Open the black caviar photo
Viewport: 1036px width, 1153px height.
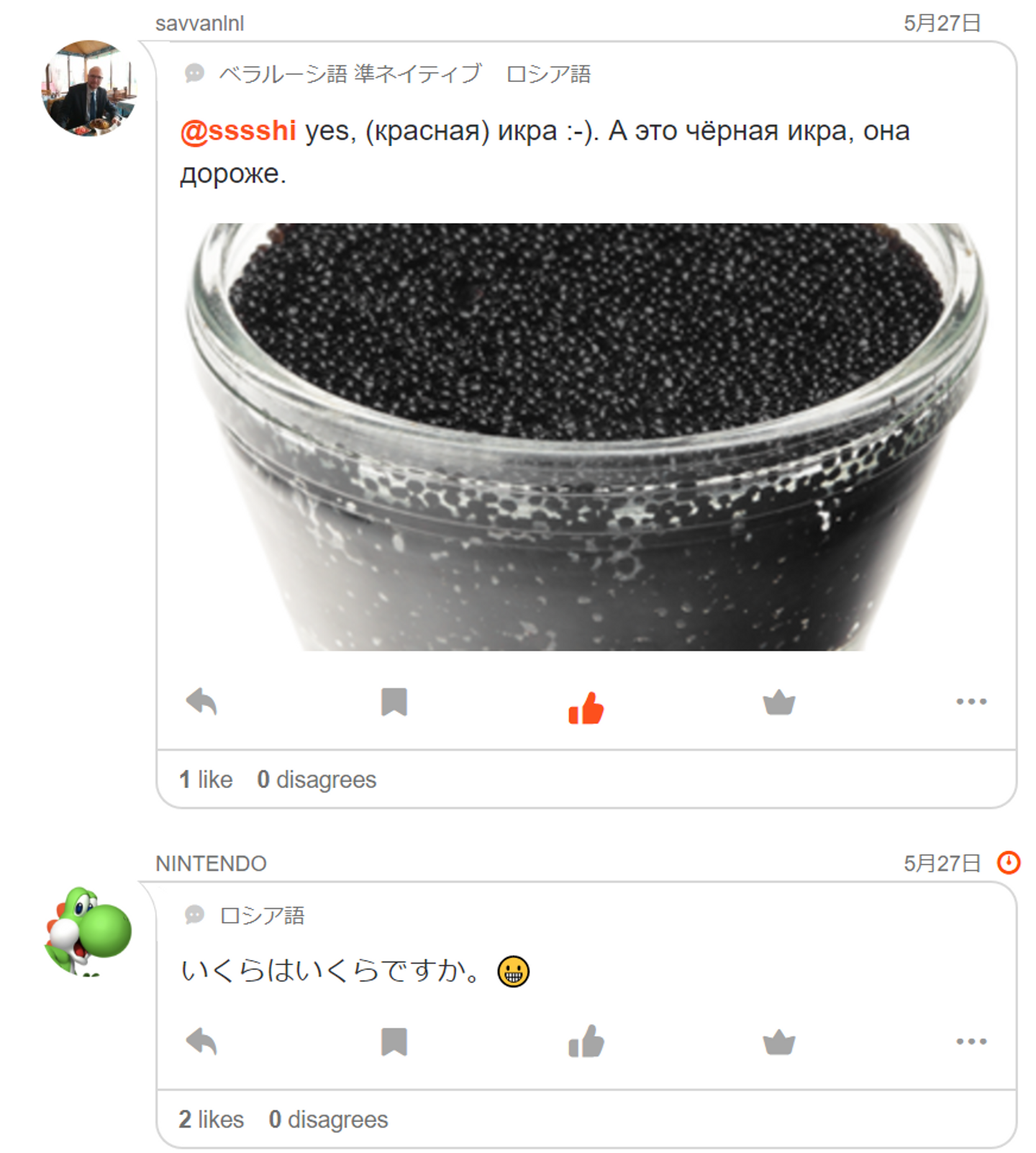coord(586,437)
